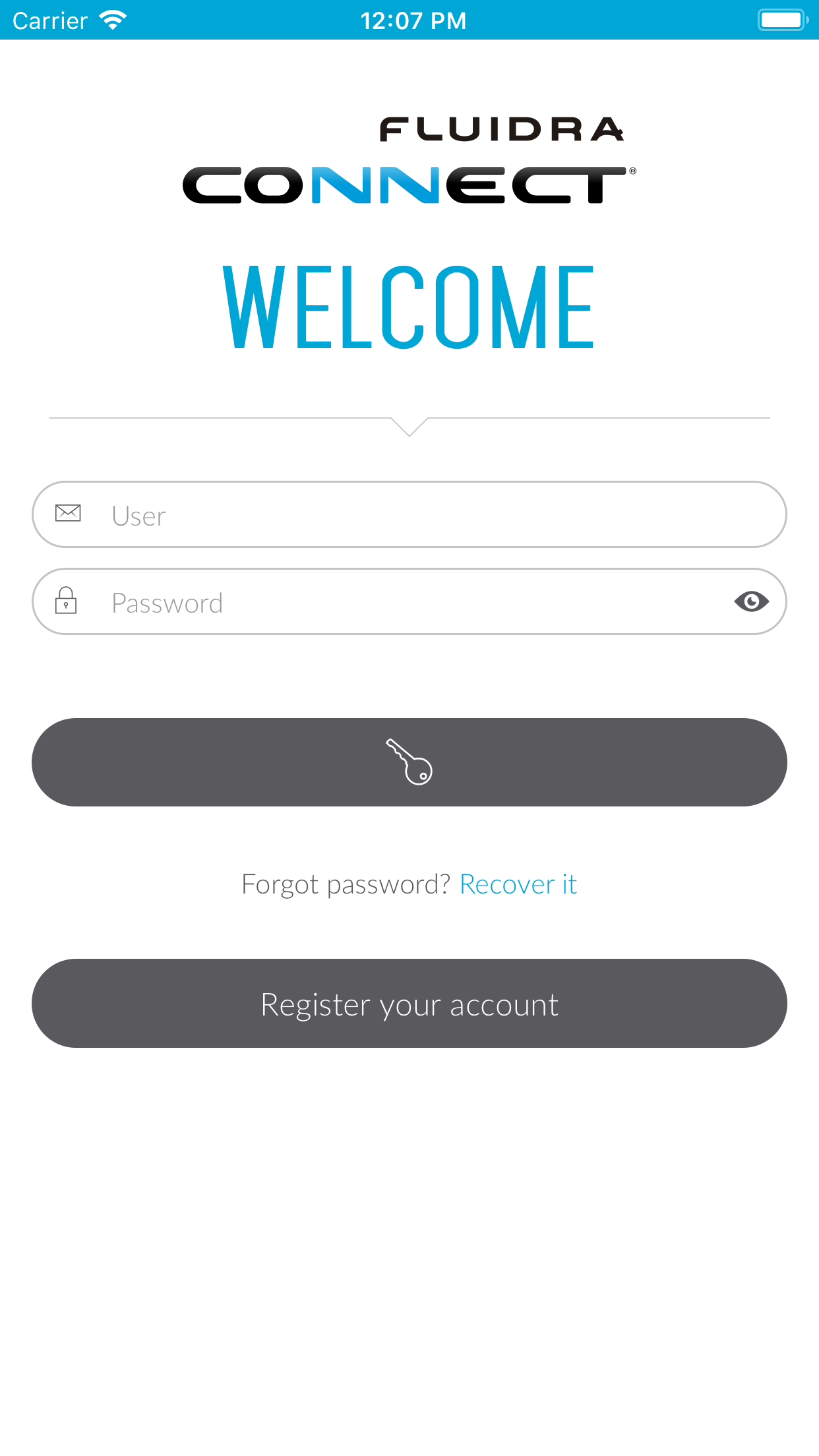Click the battery indicator in status bar
The height and width of the screenshot is (1456, 819).
tap(782, 20)
